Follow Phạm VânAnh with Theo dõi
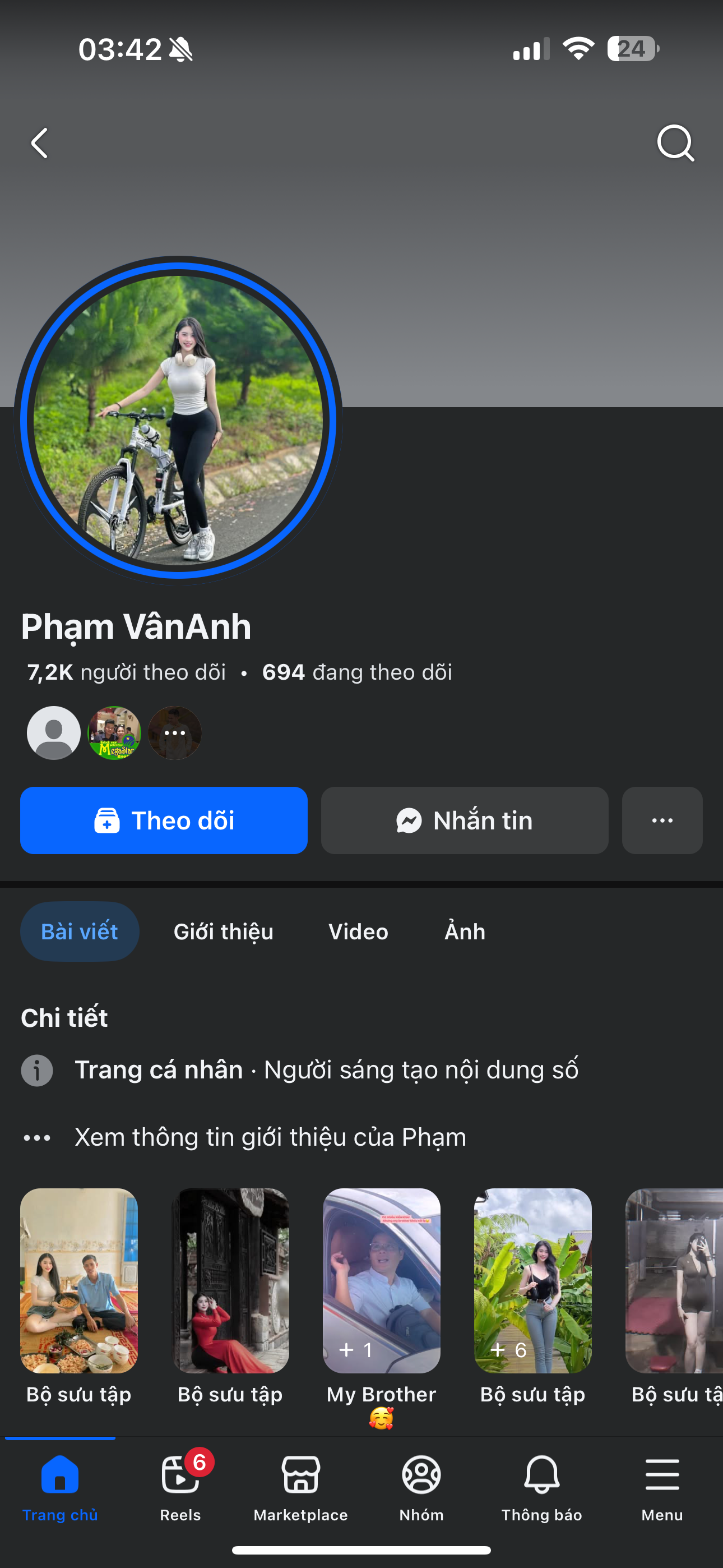723x1568 pixels. coord(164,820)
